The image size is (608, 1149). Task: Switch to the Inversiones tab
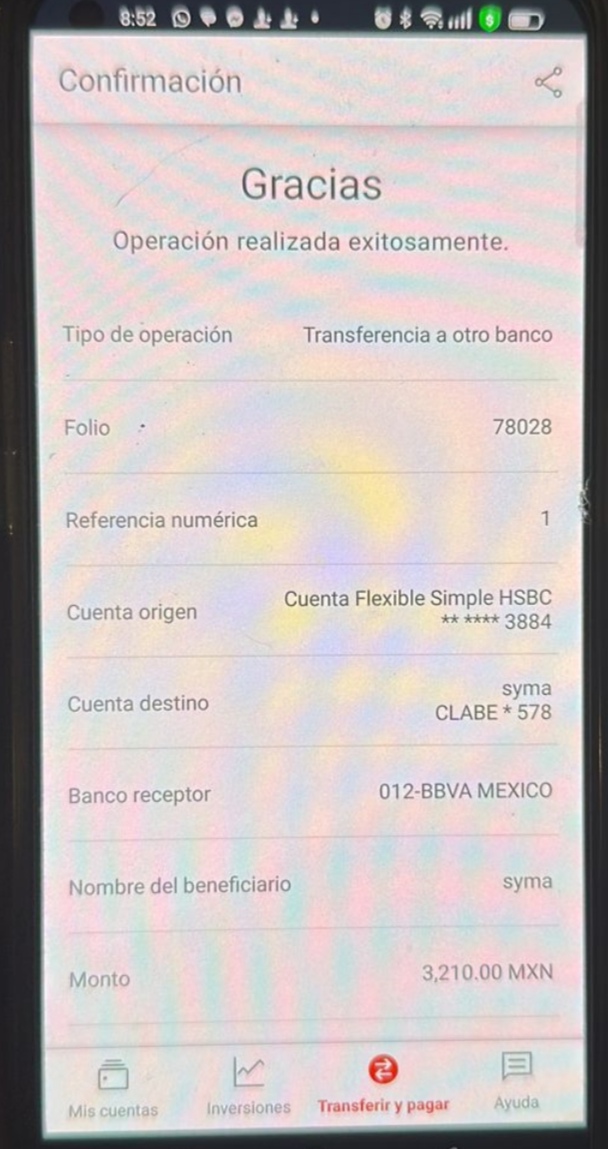(x=248, y=1085)
